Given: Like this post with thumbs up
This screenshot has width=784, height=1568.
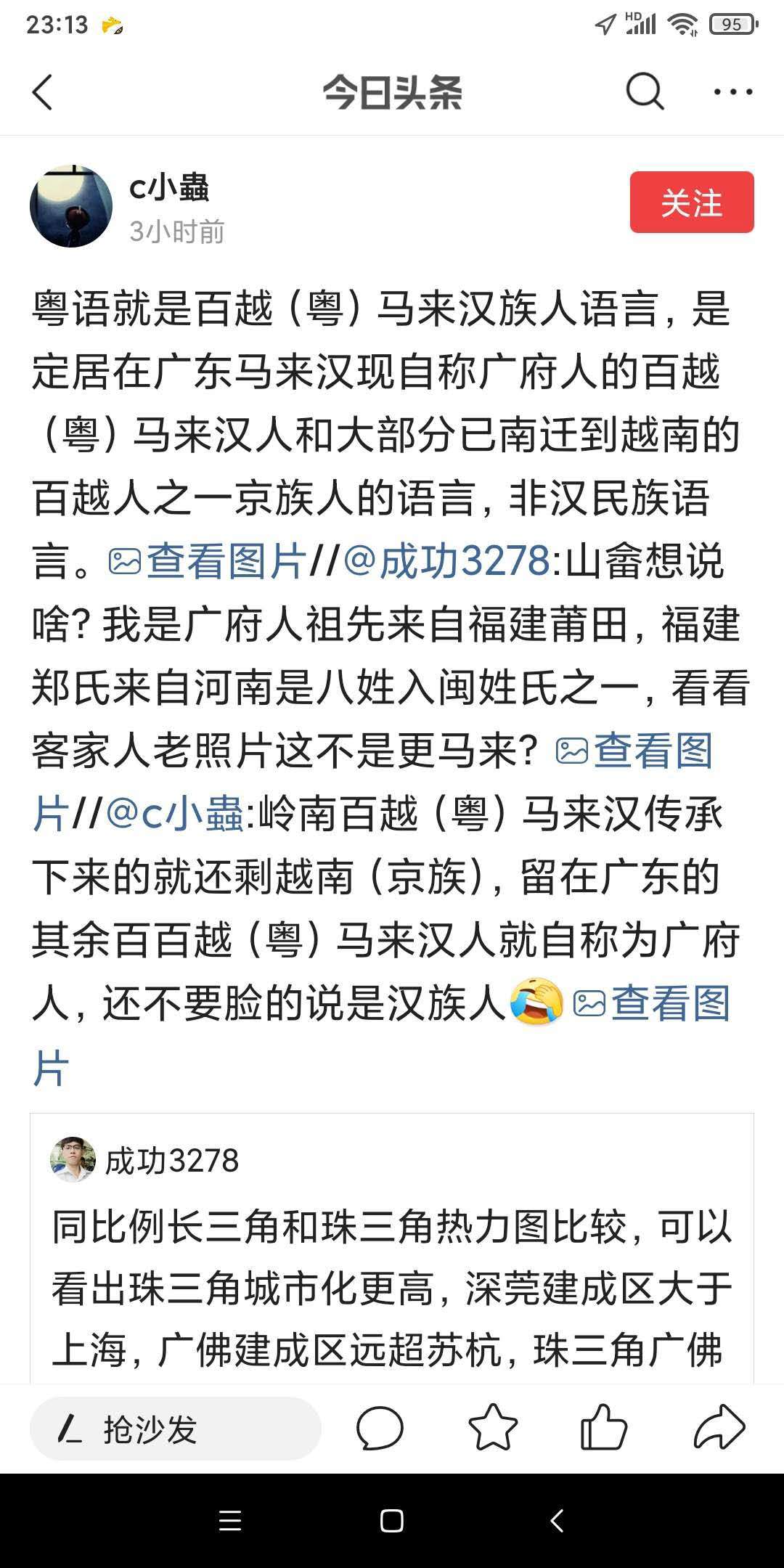Looking at the screenshot, I should point(604,1429).
